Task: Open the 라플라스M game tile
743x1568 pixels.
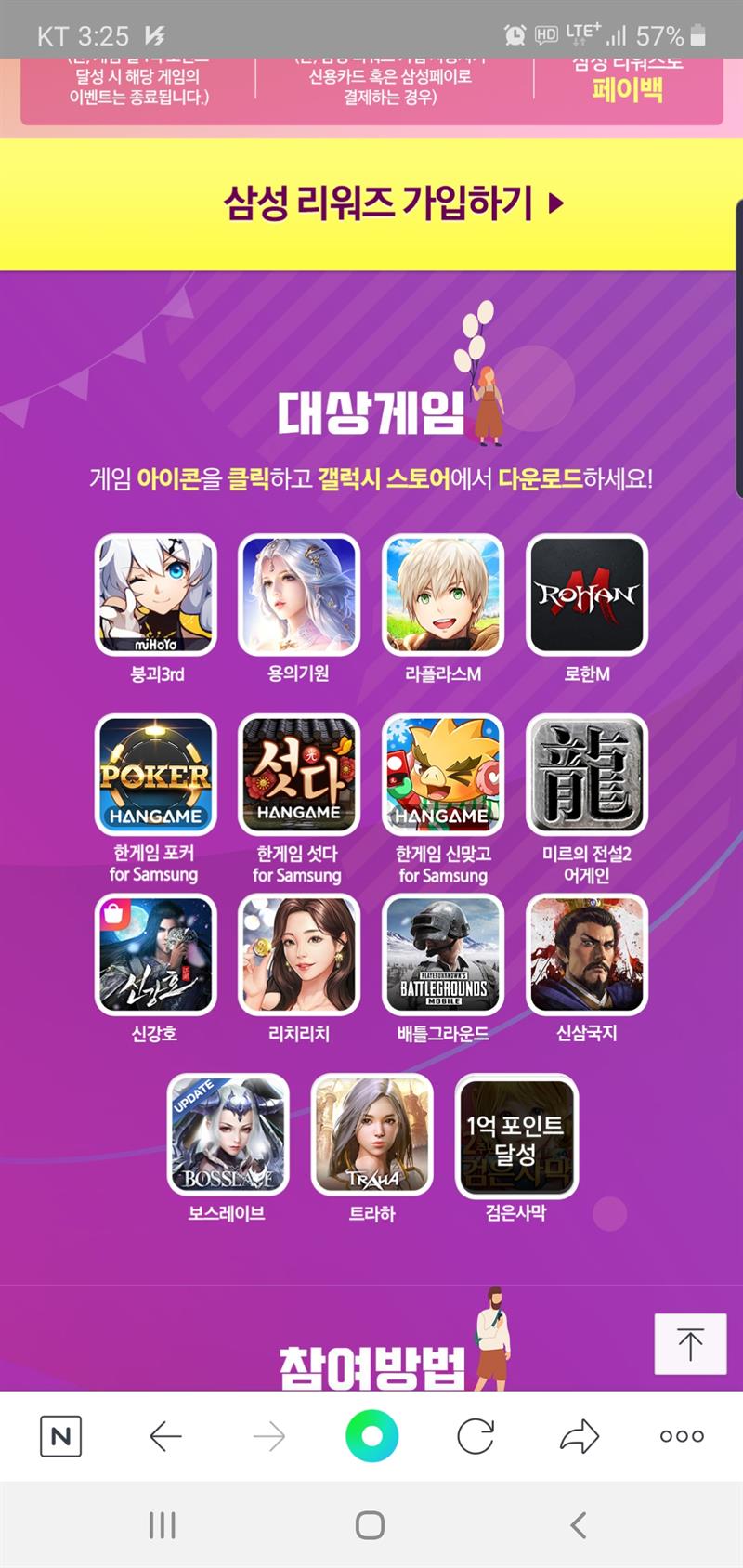Action: 443,595
